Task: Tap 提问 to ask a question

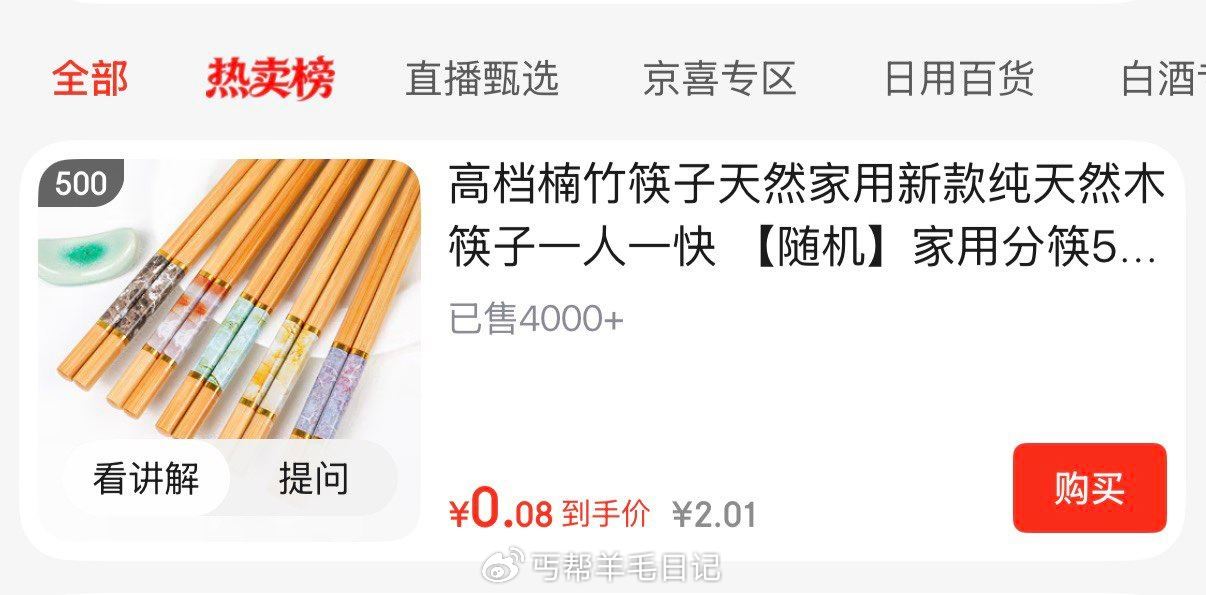Action: [313, 479]
